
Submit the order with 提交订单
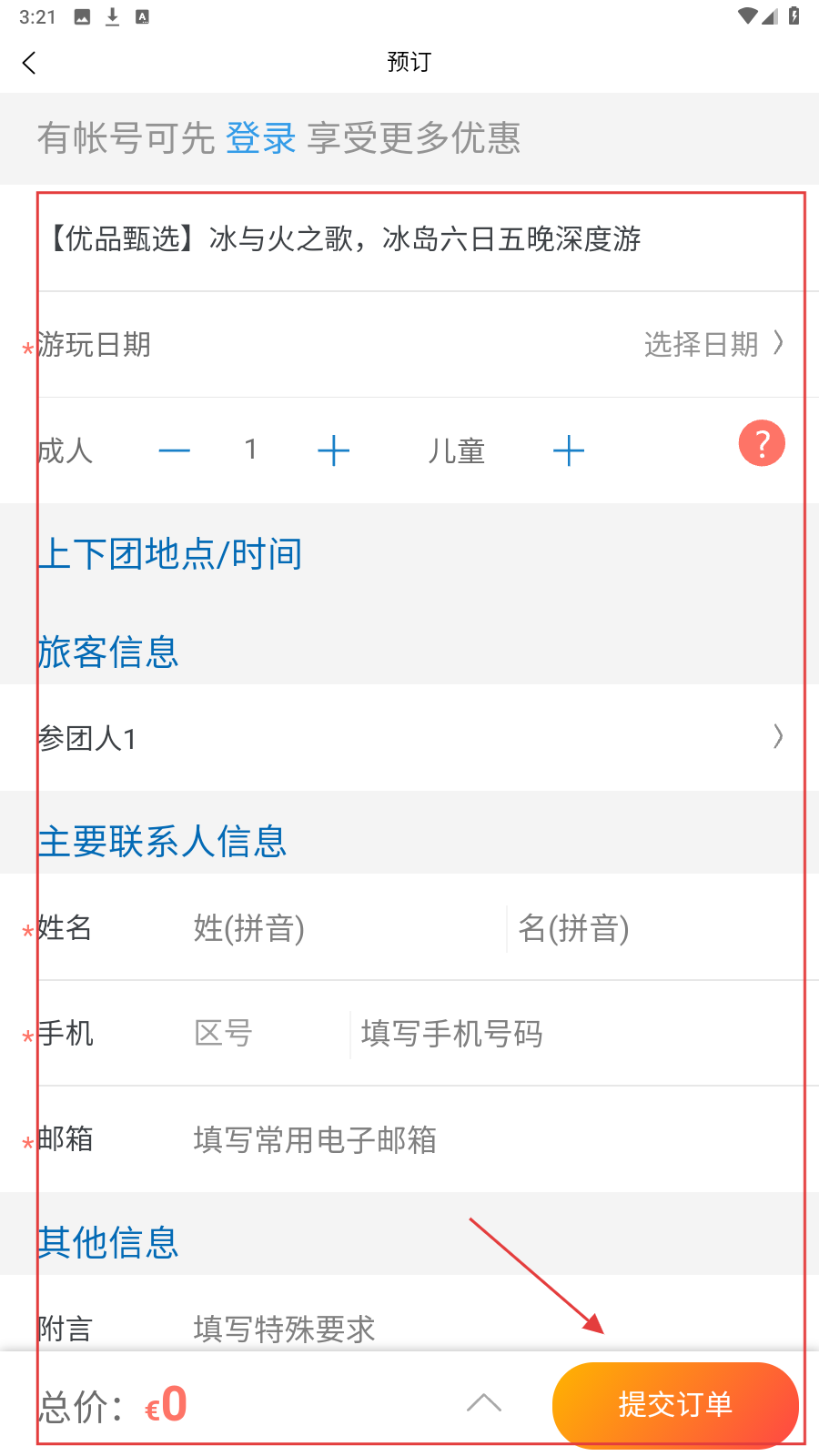tap(675, 1404)
